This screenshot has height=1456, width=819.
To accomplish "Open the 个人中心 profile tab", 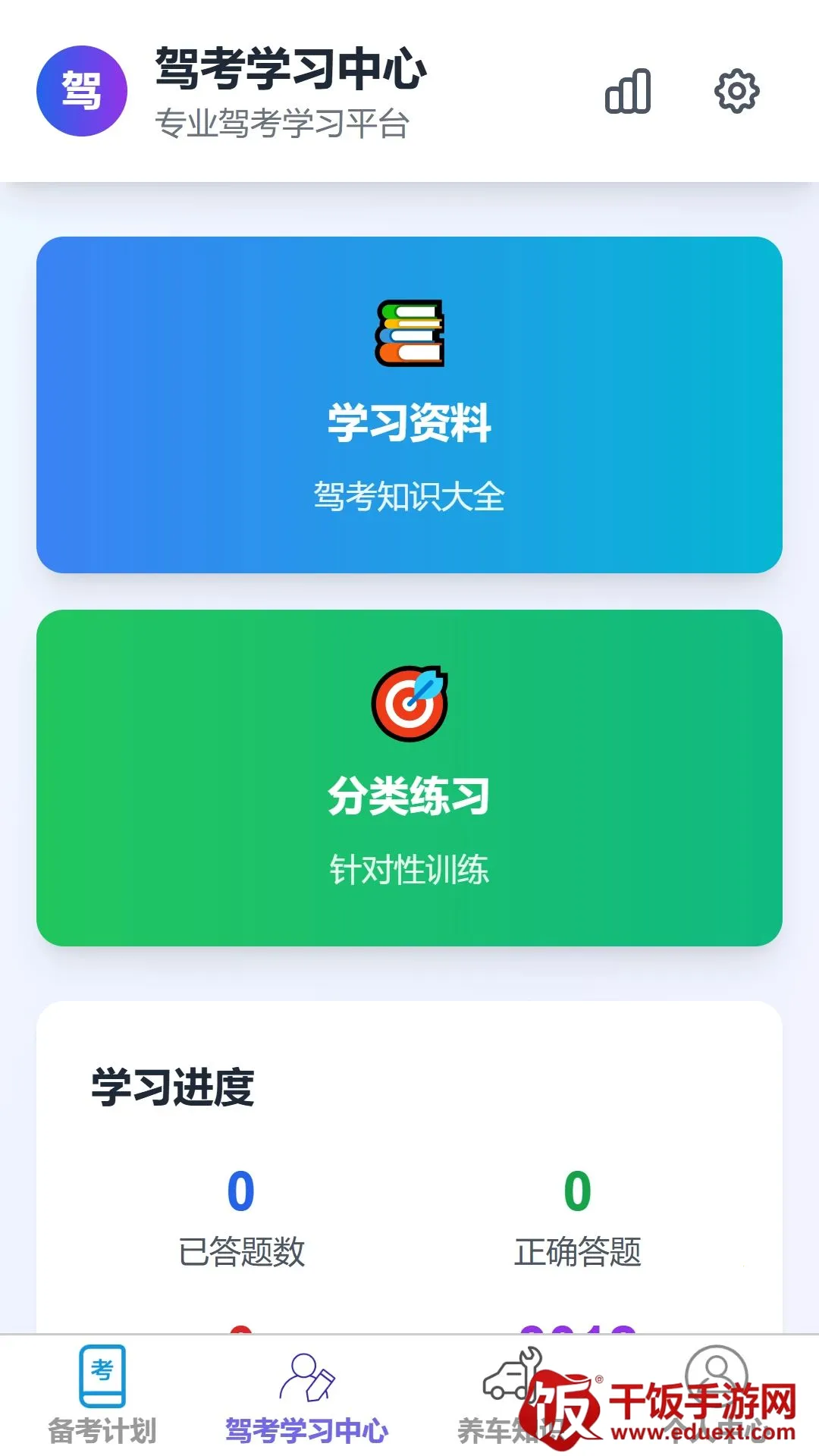I will (717, 1395).
